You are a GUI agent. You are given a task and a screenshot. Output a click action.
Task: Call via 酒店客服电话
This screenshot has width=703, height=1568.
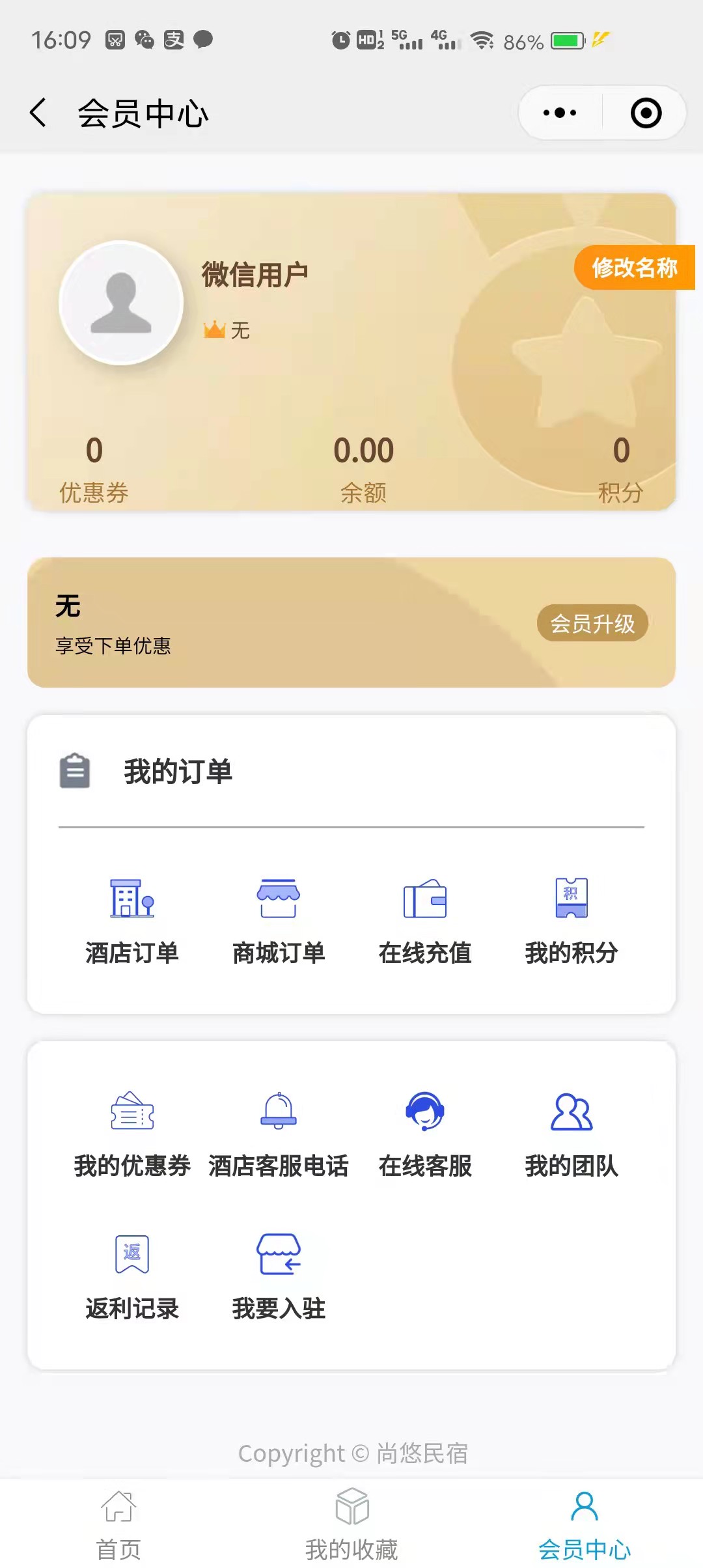pos(279,1134)
